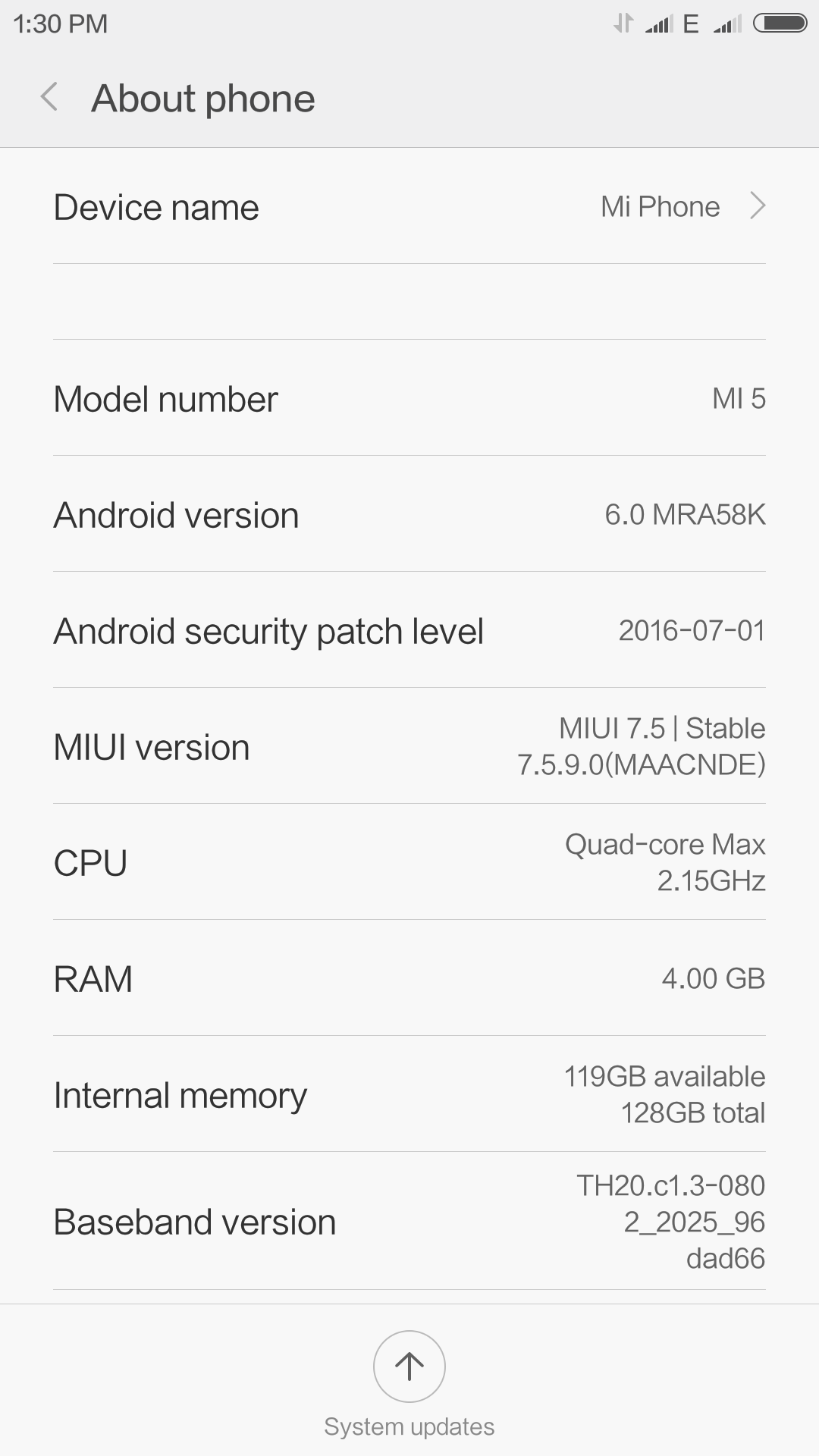Tap the CPU row
Viewport: 819px width, 1456px height.
[409, 863]
